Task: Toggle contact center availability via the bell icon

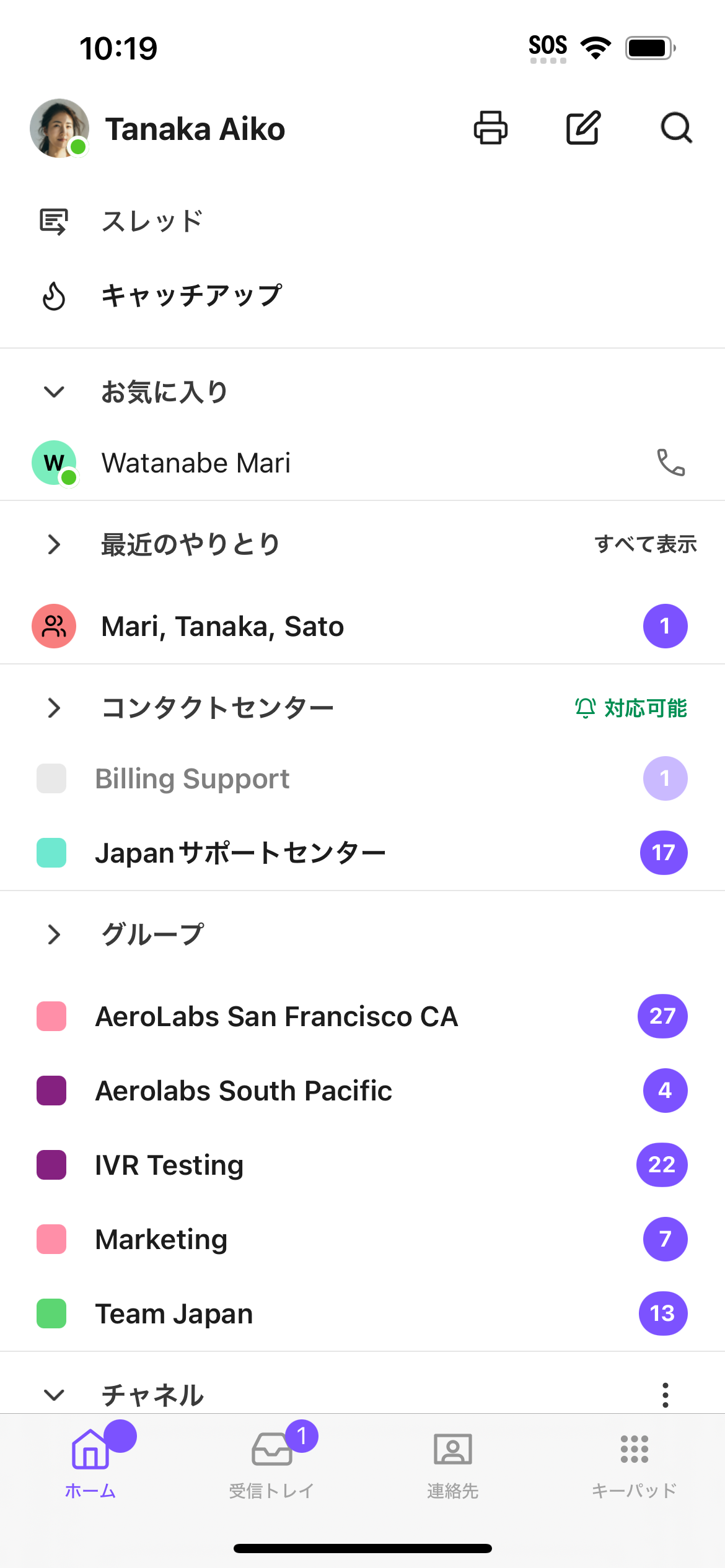Action: (585, 707)
